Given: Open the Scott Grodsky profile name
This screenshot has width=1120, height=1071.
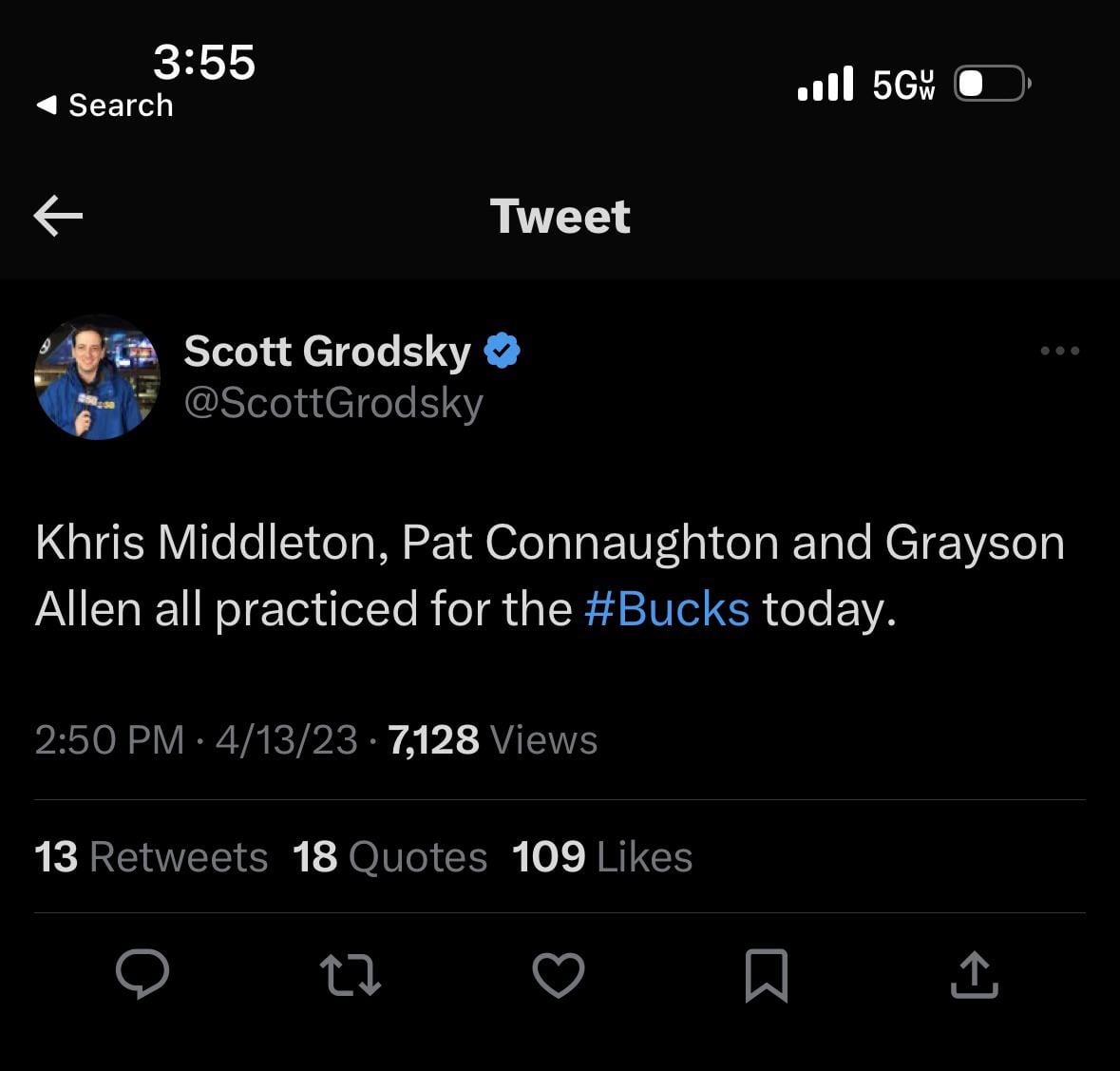Looking at the screenshot, I should pyautogui.click(x=328, y=352).
